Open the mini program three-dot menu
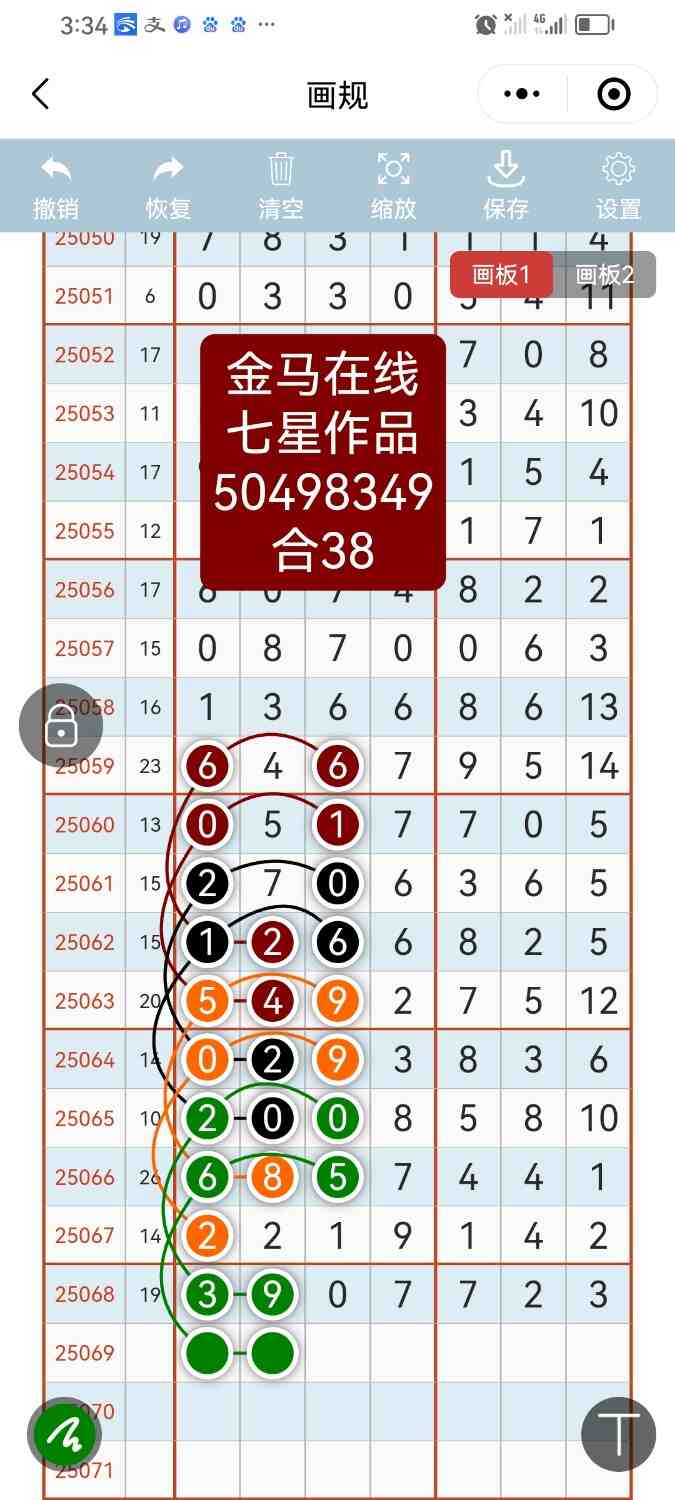This screenshot has height=1500, width=675. (x=522, y=95)
